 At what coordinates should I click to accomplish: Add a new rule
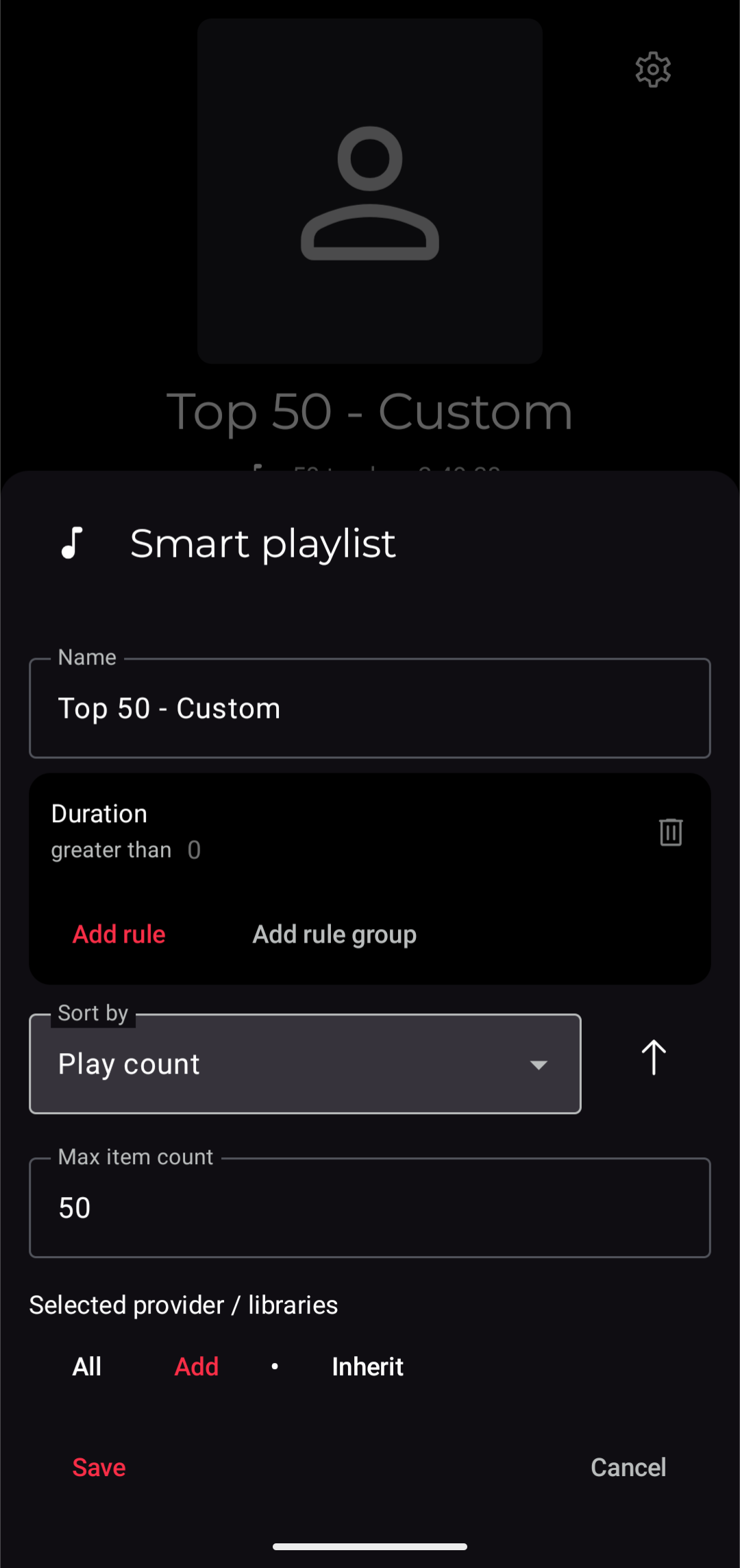coord(119,934)
